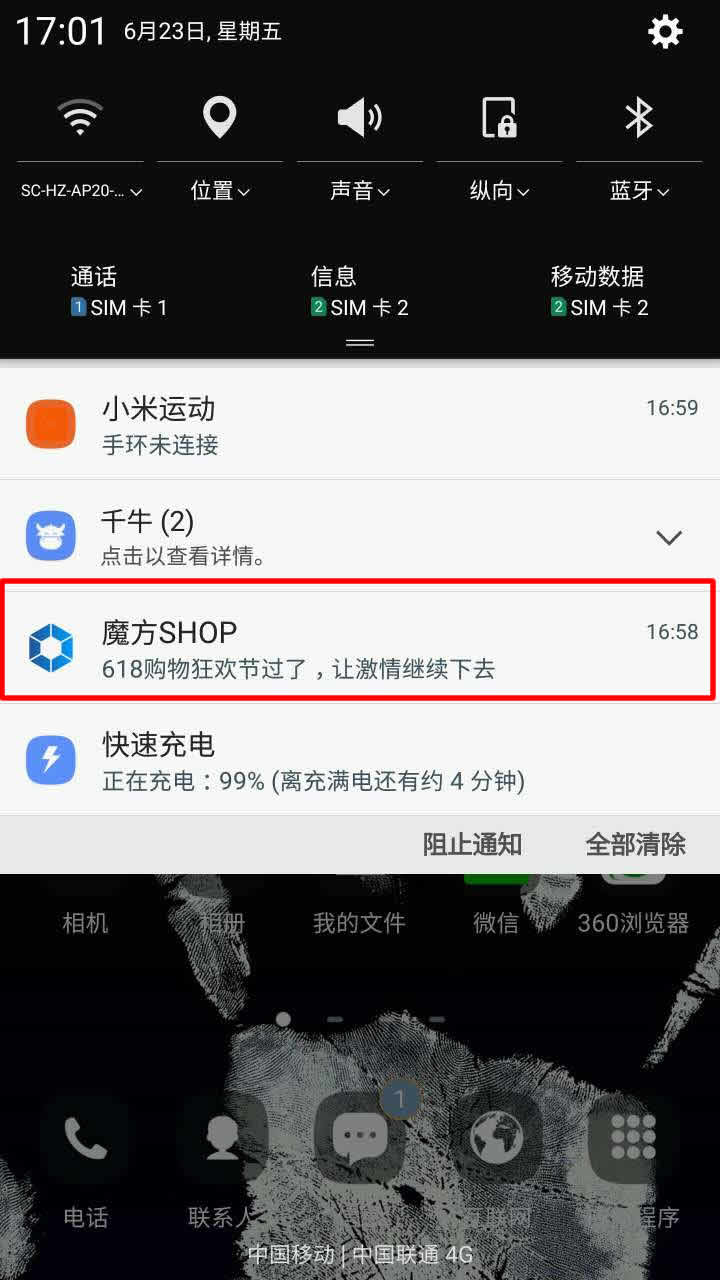Expand the 蓝牙 dropdown label

click(x=639, y=191)
